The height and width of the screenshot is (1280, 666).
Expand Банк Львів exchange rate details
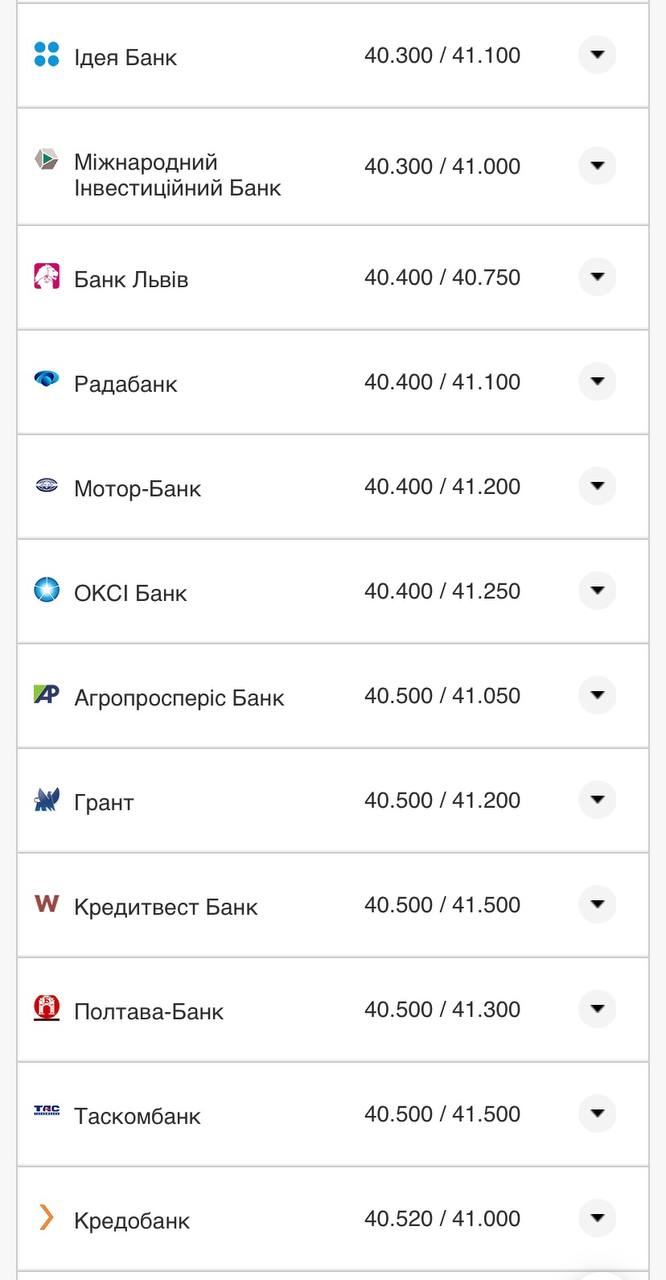point(597,277)
